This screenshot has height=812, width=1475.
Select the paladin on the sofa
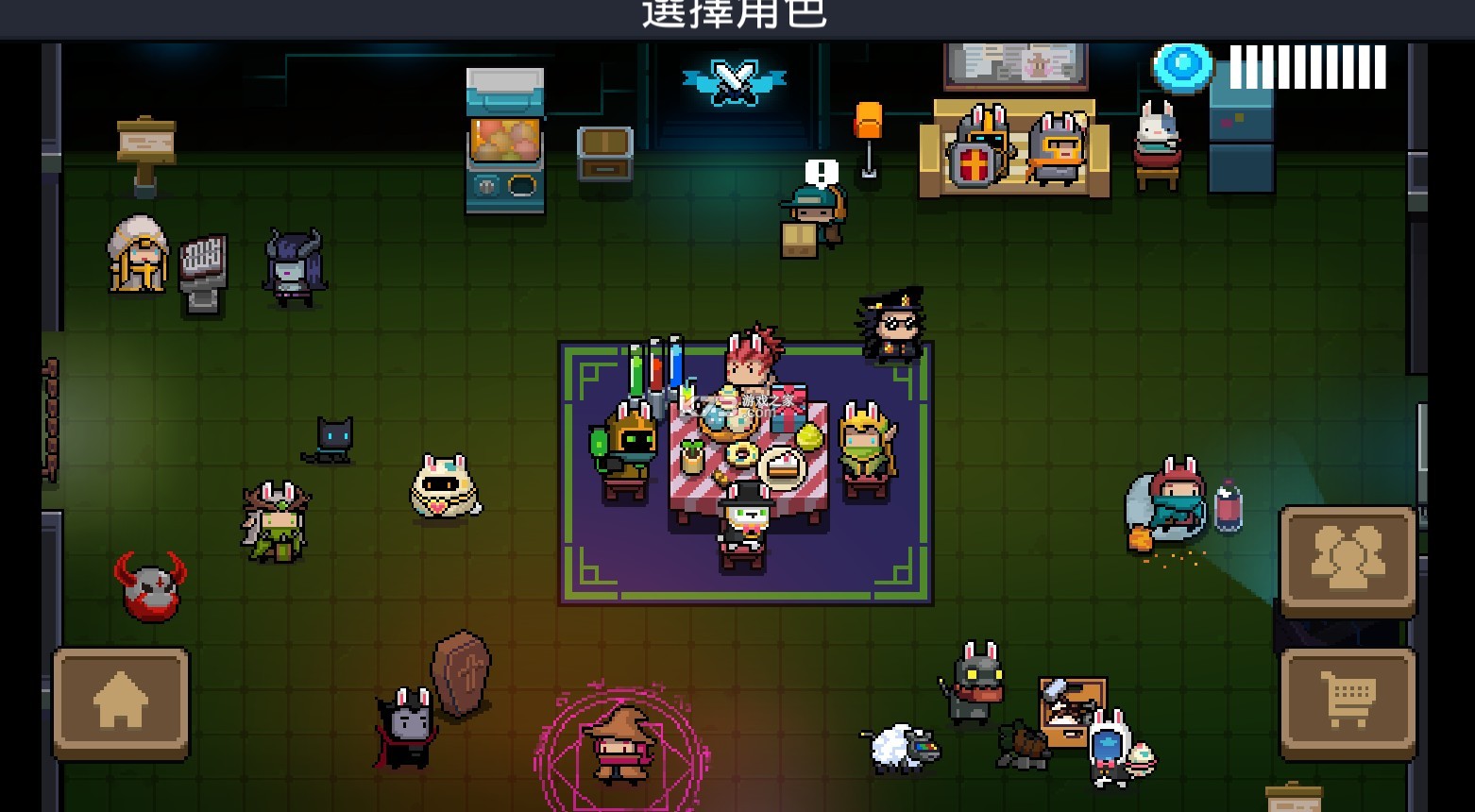pos(979,149)
